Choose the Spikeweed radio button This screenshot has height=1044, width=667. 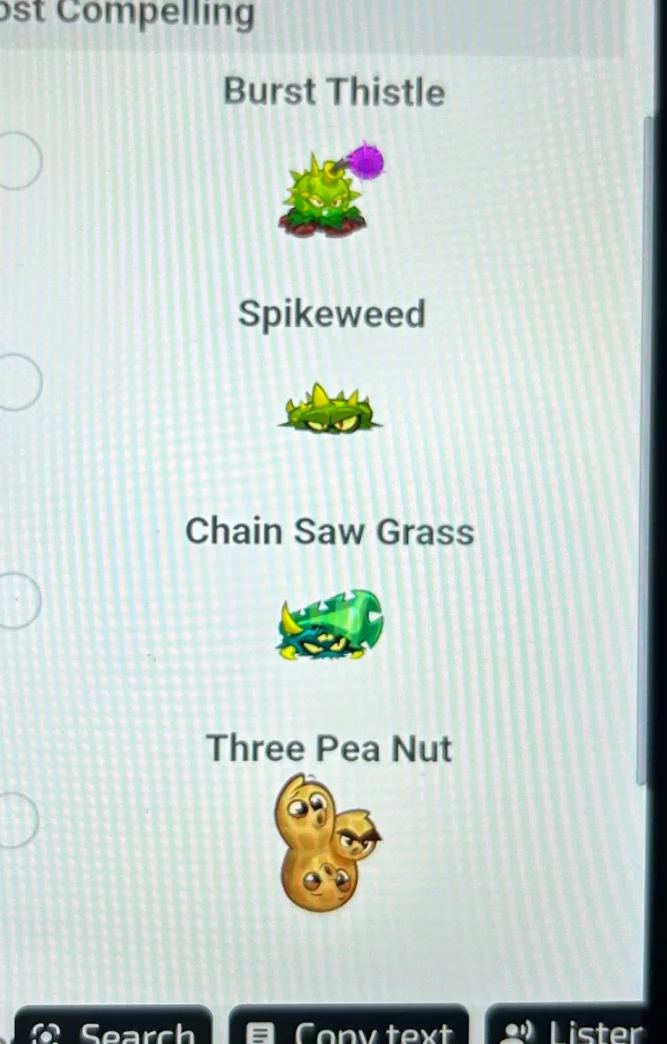16,381
